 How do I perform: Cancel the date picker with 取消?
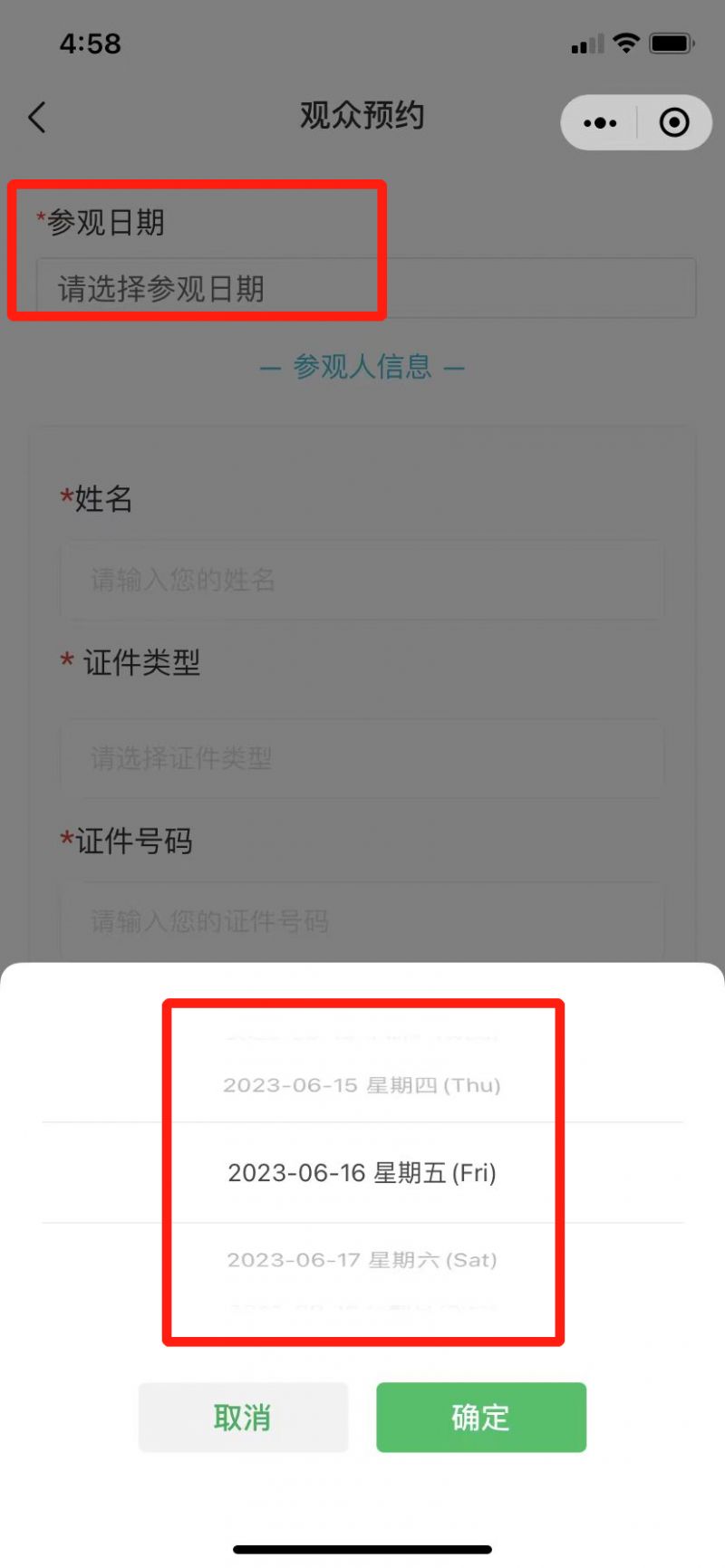click(243, 1417)
